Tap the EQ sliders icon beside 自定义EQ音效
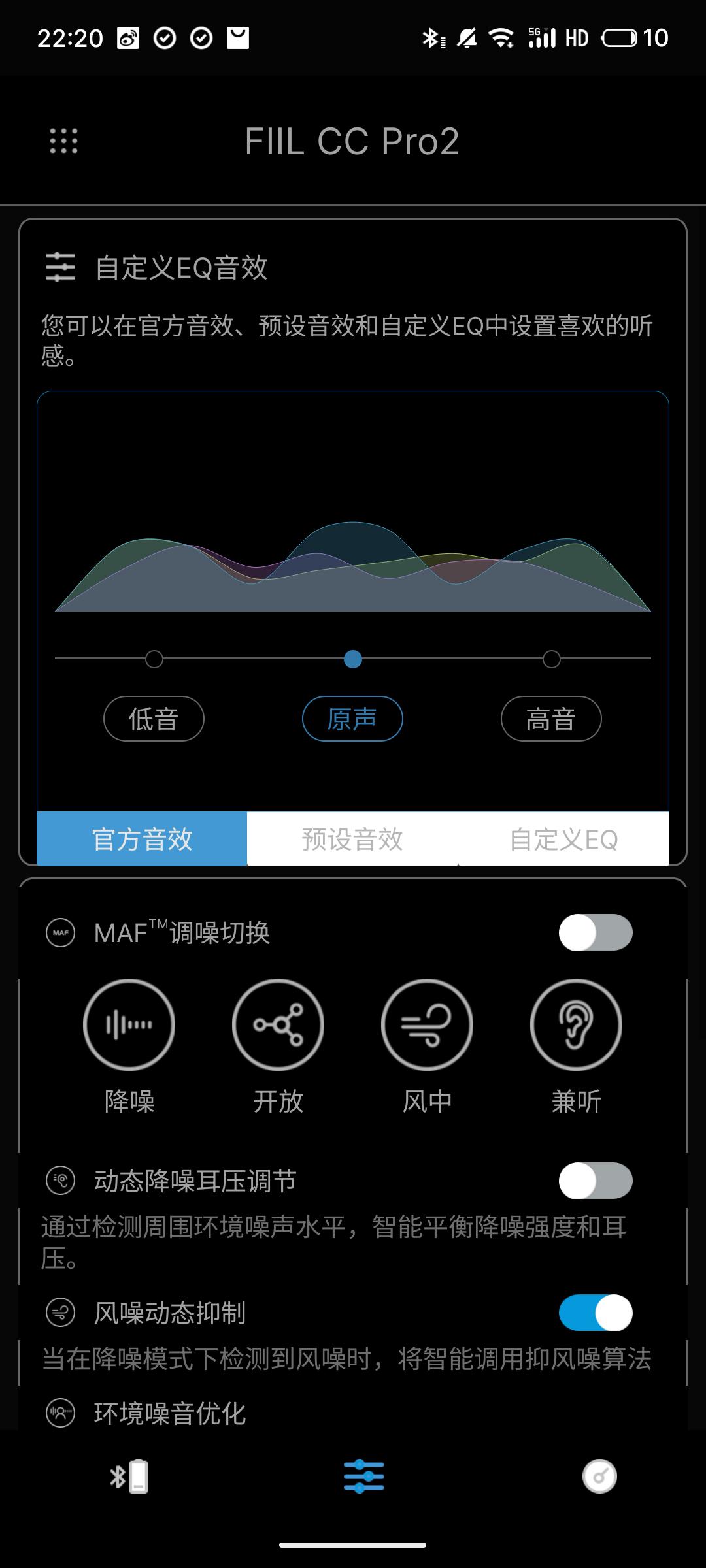Screen dimensions: 706x1568 (x=62, y=265)
